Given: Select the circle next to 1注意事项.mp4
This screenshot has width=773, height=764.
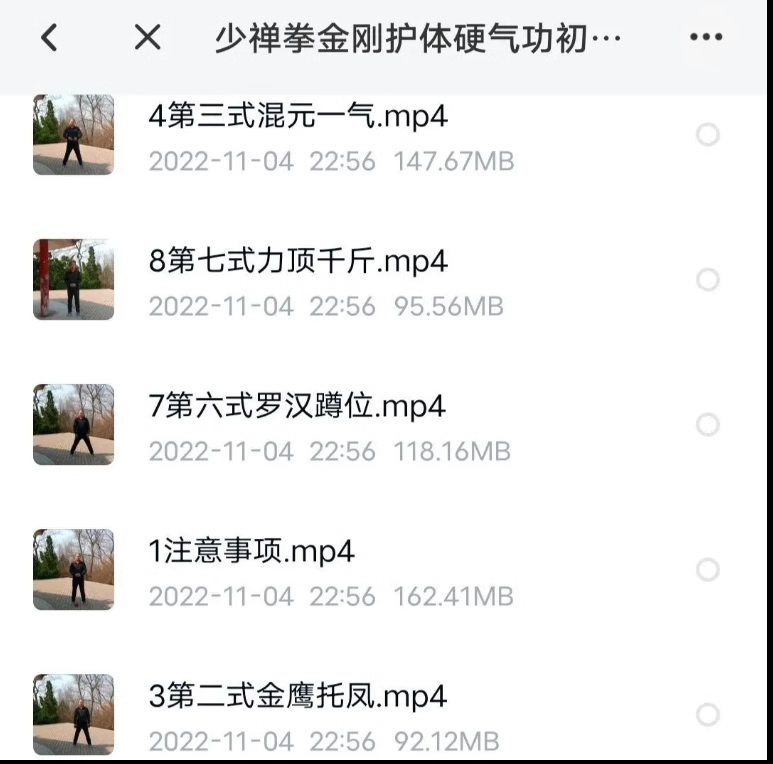Looking at the screenshot, I should click(708, 570).
